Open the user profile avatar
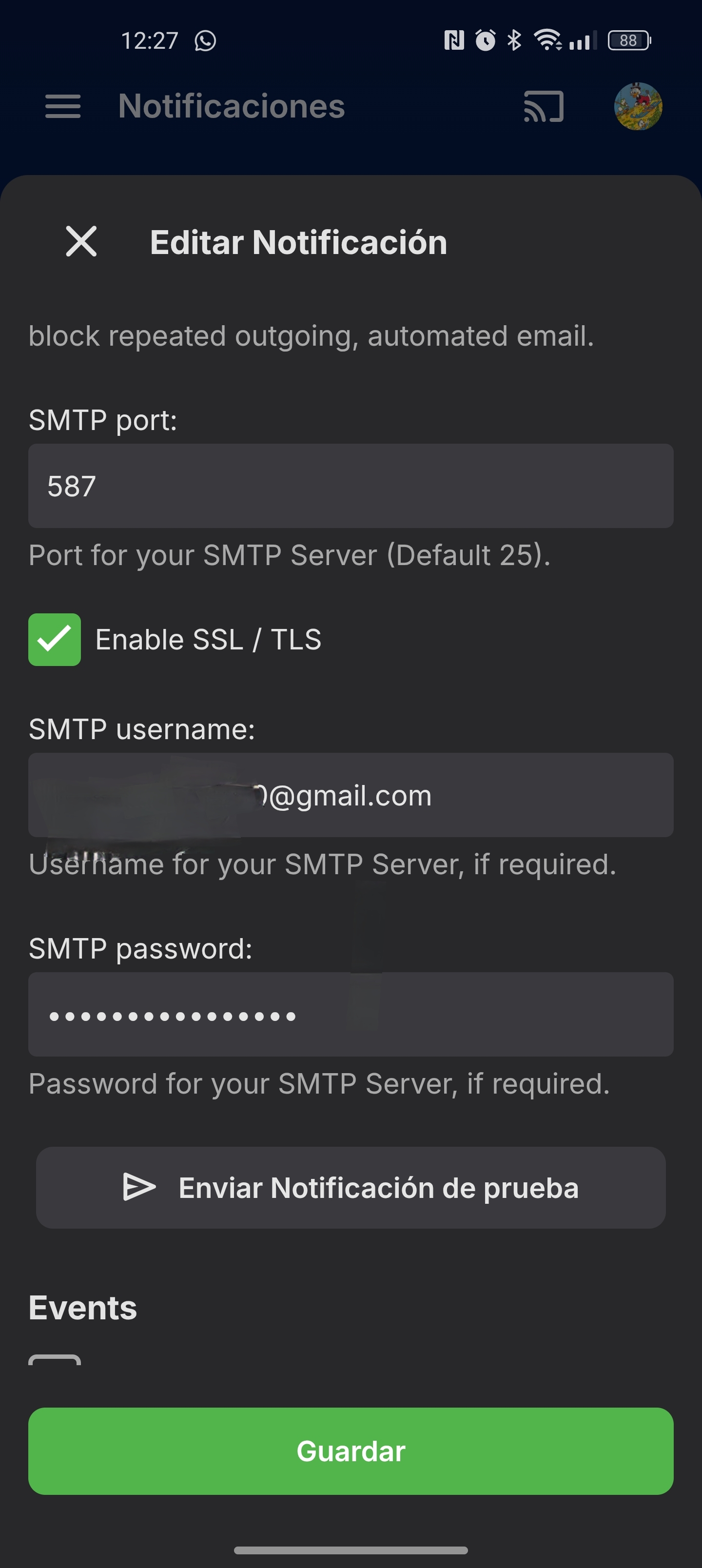 [x=638, y=106]
